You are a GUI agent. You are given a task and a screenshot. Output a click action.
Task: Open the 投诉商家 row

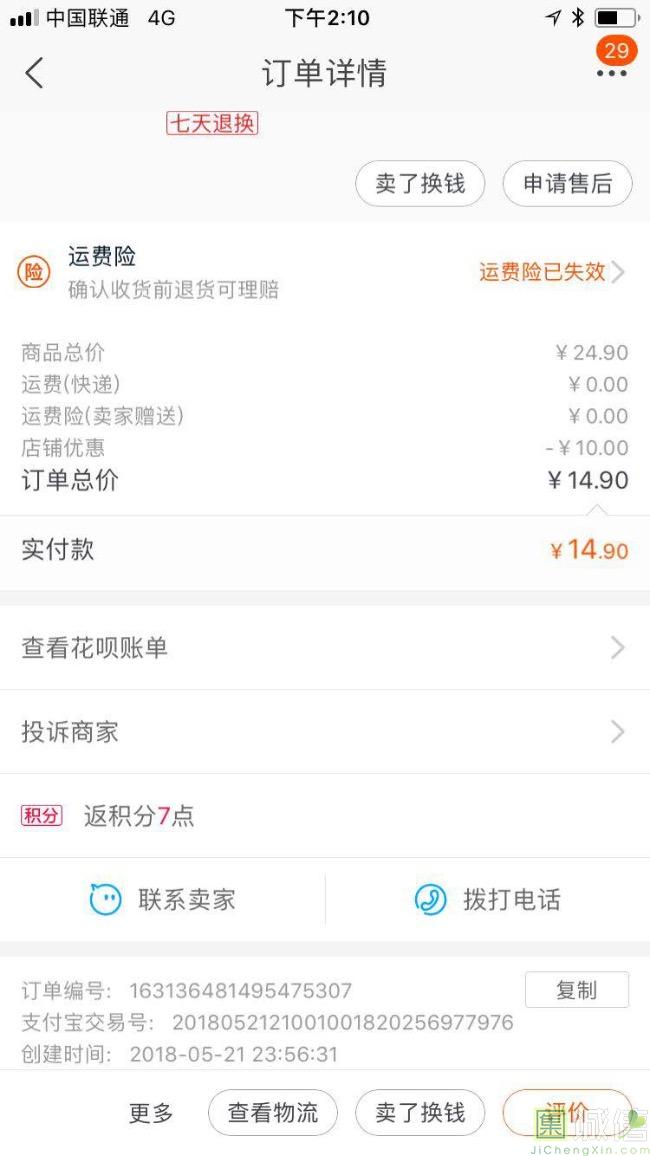coord(325,732)
